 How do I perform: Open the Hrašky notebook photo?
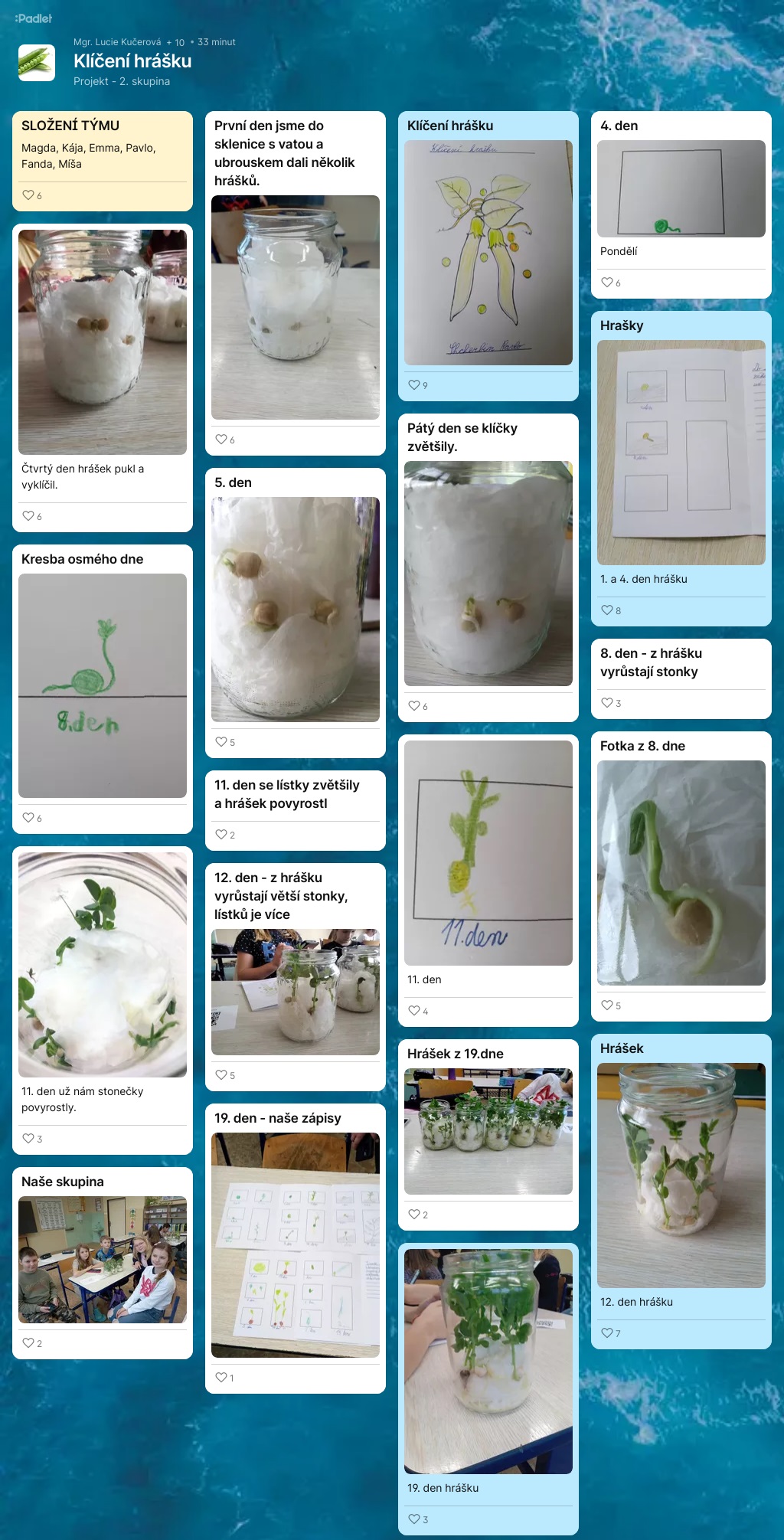coord(681,452)
